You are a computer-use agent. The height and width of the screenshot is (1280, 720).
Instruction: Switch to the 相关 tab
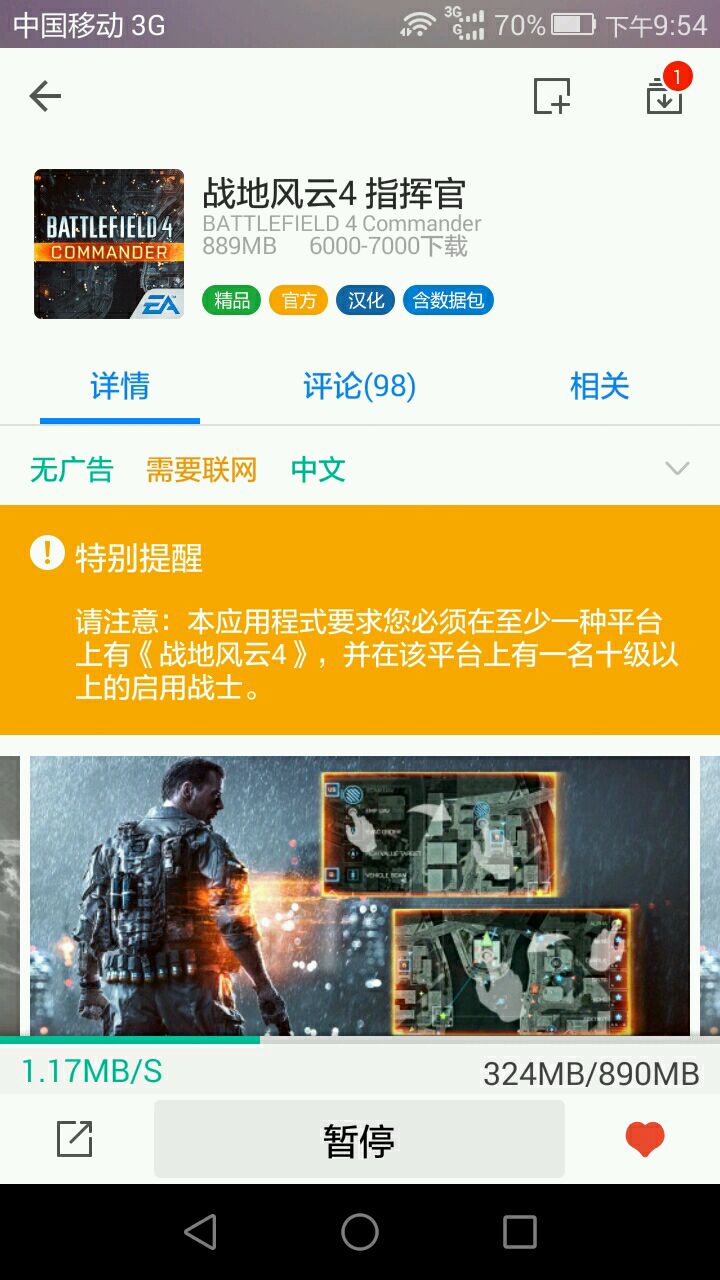coord(599,386)
